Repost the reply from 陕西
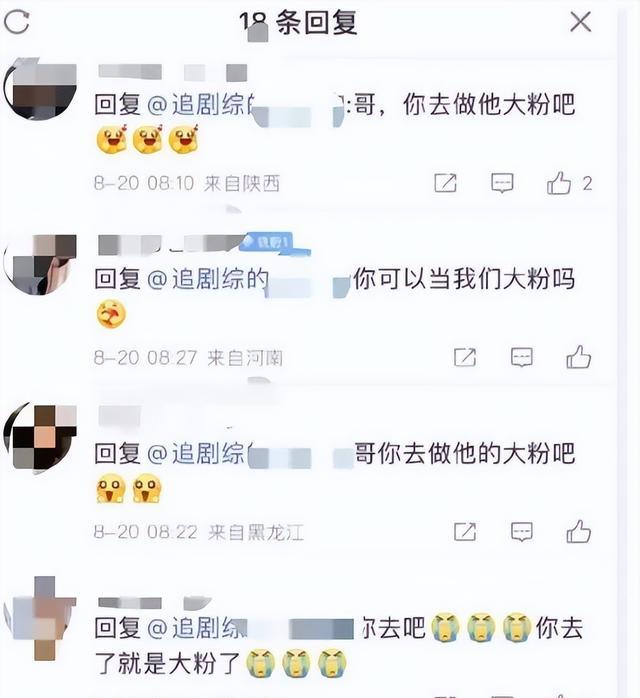640x698 pixels. pyautogui.click(x=446, y=183)
